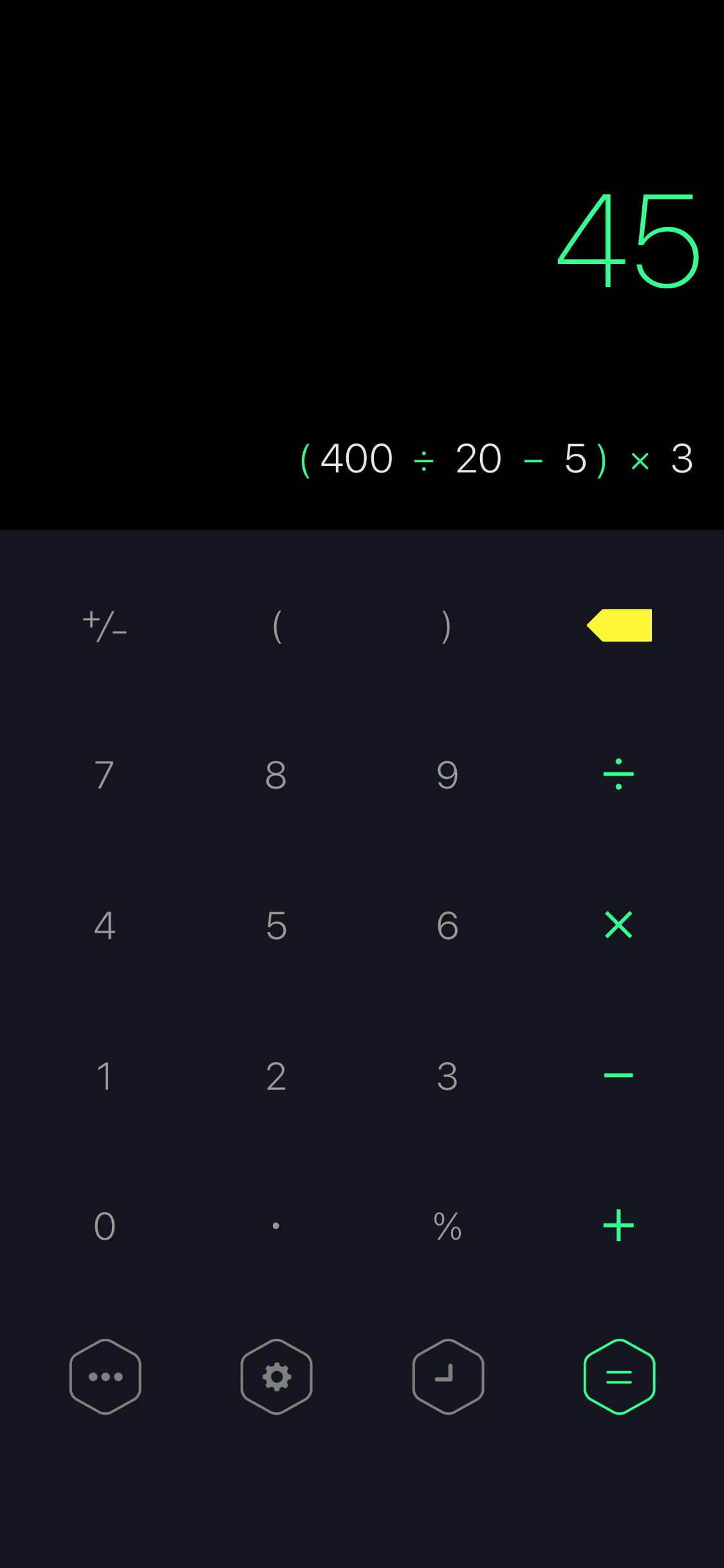The width and height of the screenshot is (724, 1568).
Task: Add a decimal point
Action: [x=276, y=1226]
